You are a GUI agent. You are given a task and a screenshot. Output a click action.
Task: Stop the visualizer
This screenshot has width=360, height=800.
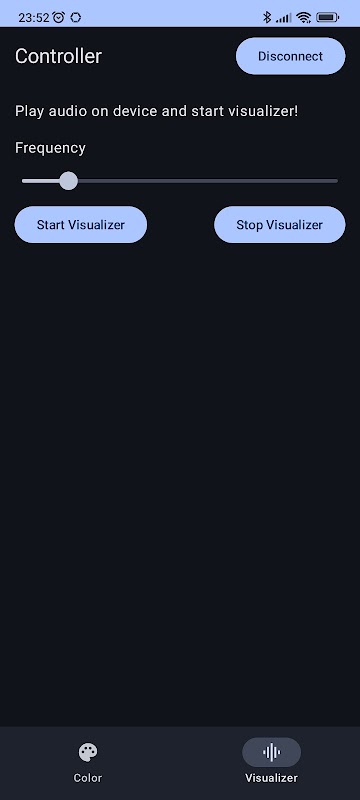point(279,224)
